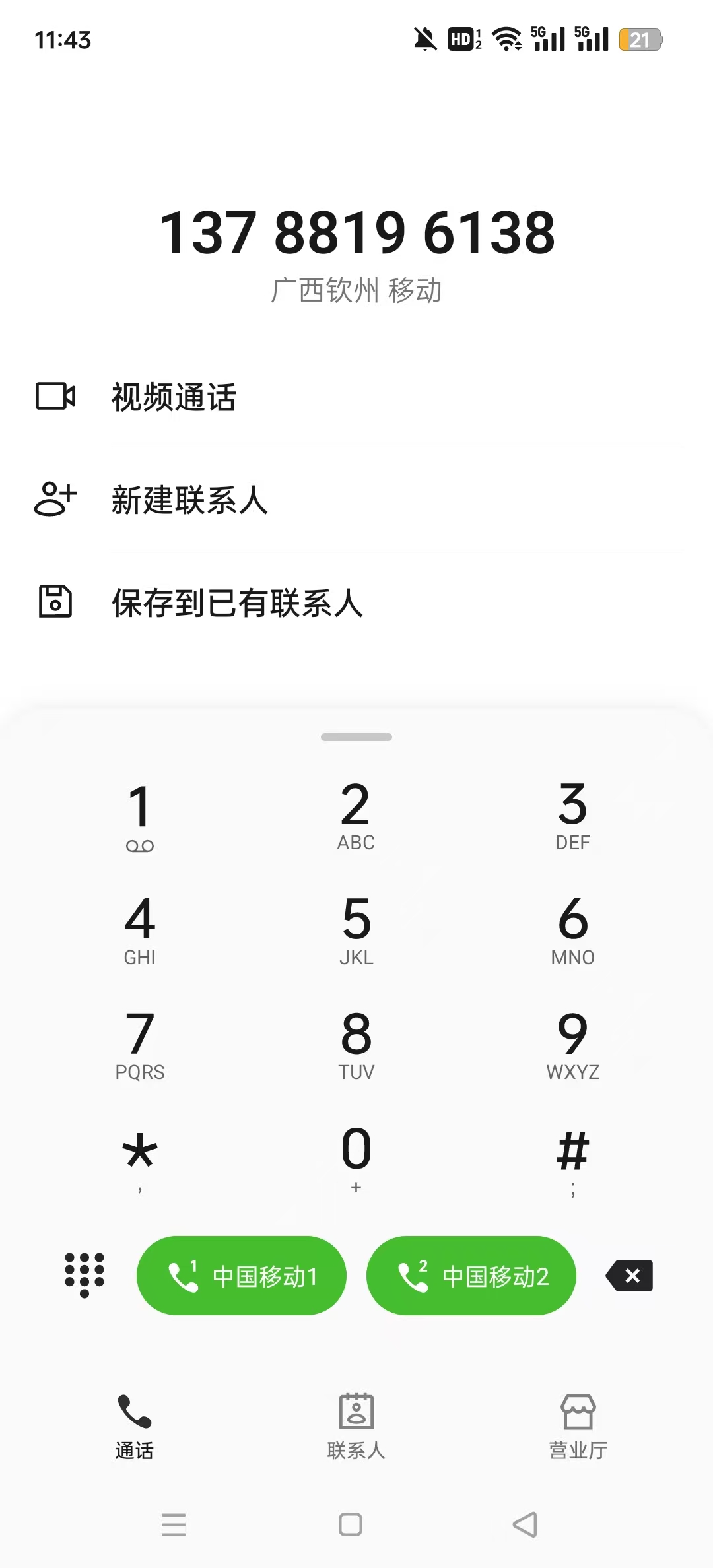713x1568 pixels.
Task: Enter digit 9 WXYZ
Action: (x=573, y=1045)
